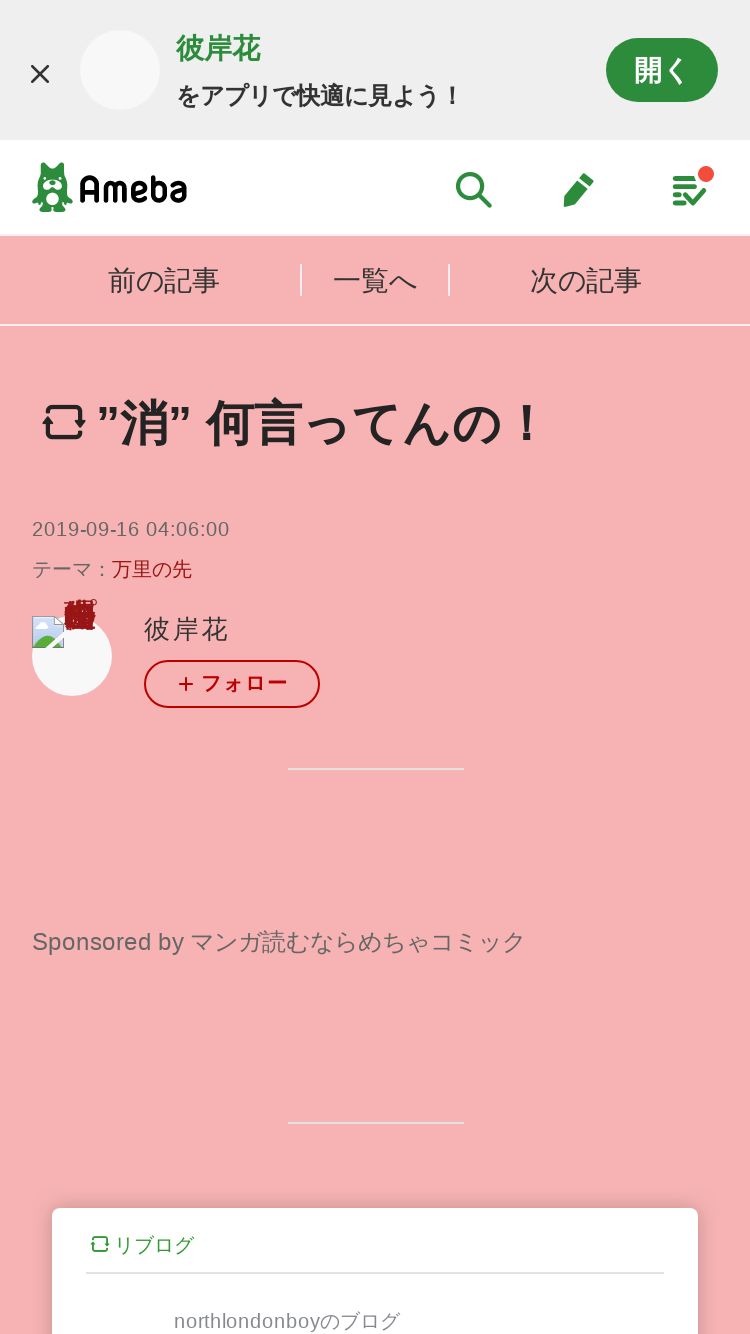Write a new blog post with pencil icon
This screenshot has width=750, height=1334.
578,189
